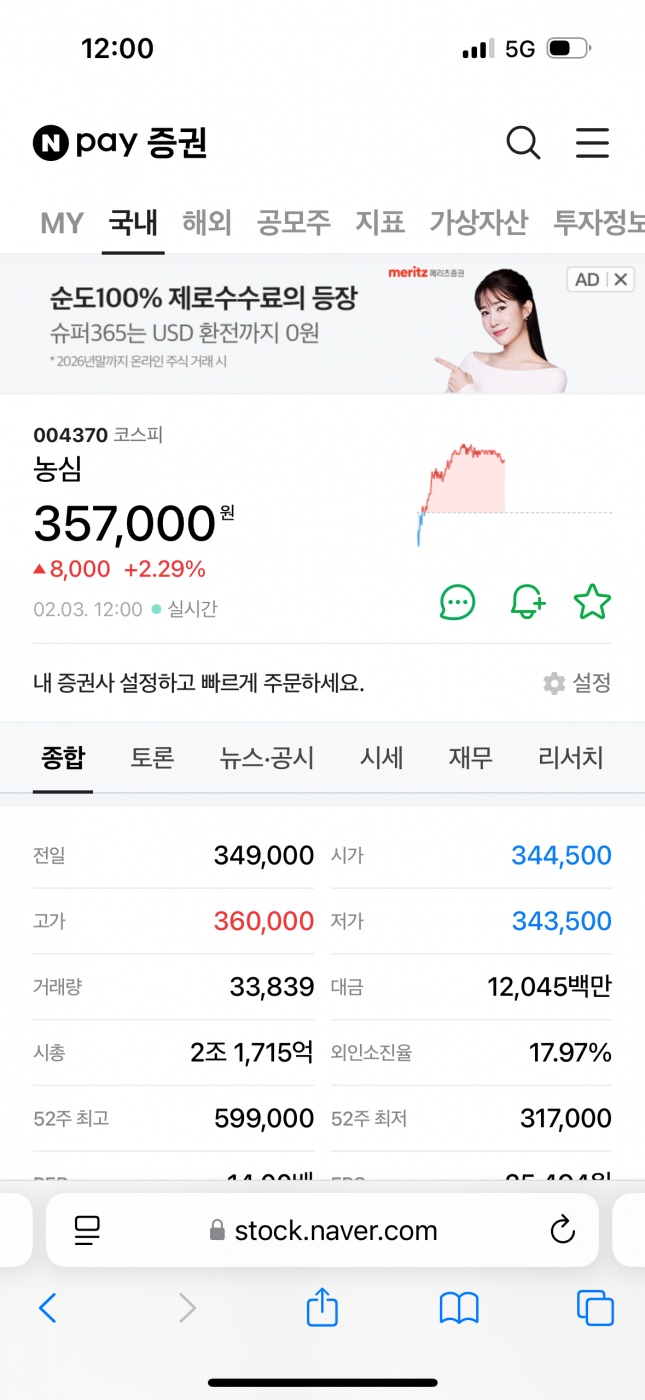Go to the 가상자산 tab
The image size is (645, 1400).
click(x=478, y=223)
